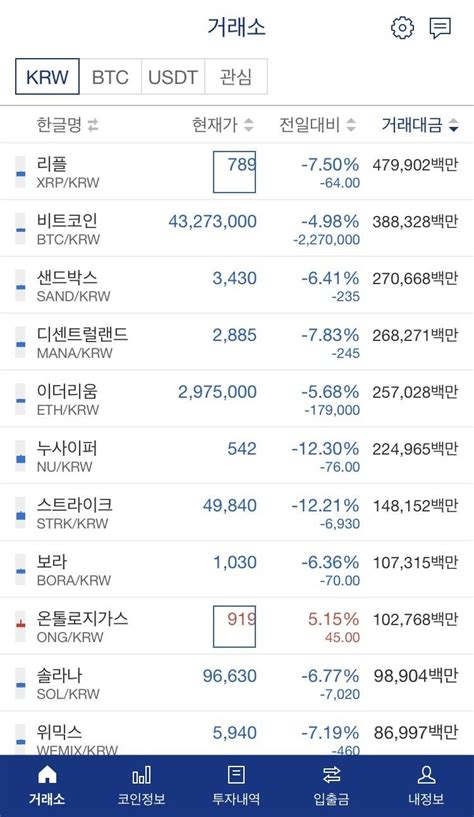Open the 온톨로지가스 ONG/KRW row
This screenshot has height=817, width=474.
[237, 626]
